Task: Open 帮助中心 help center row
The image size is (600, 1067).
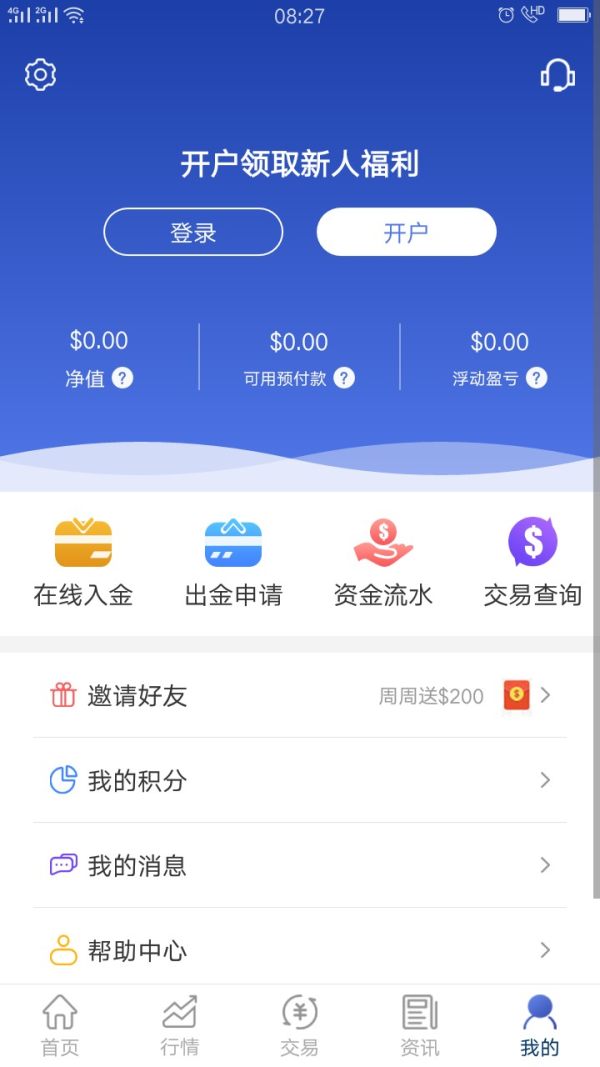Action: coord(300,950)
